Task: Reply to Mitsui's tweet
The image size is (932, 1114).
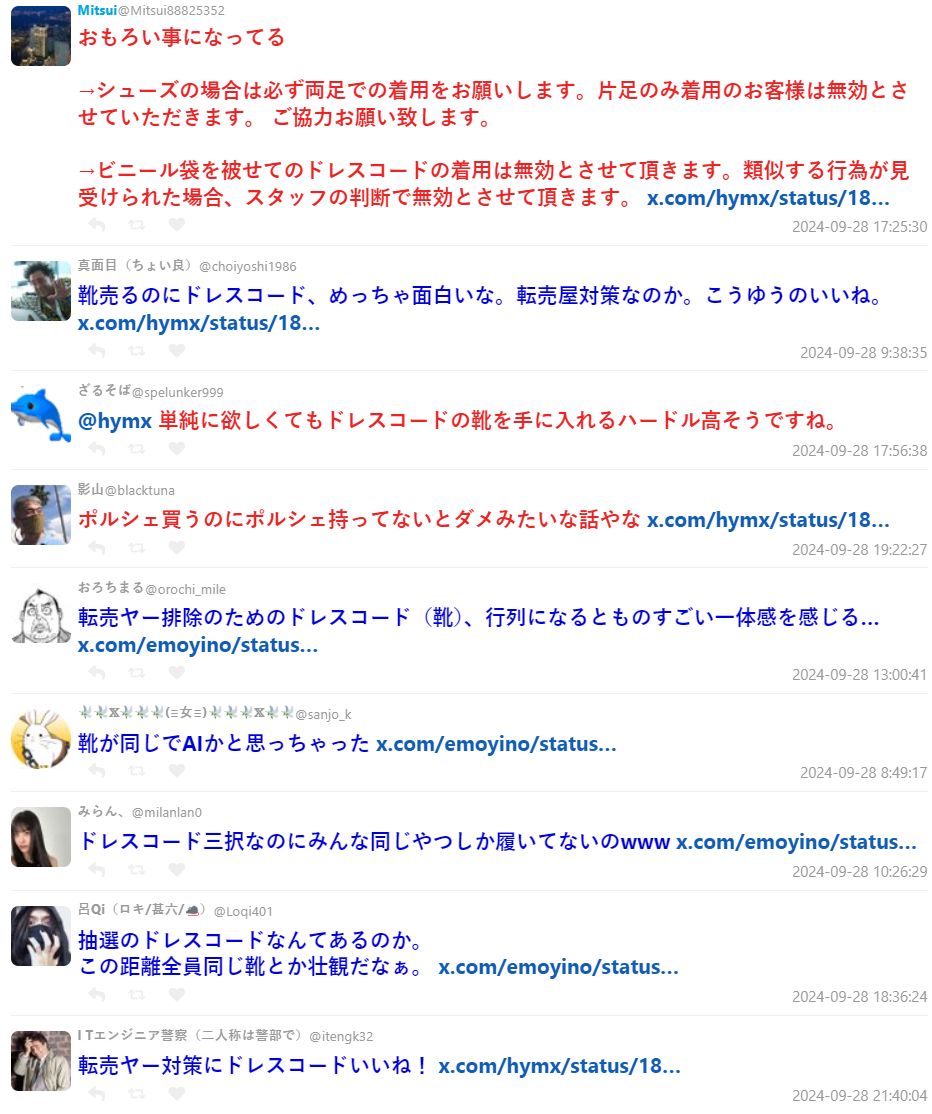Action: tap(97, 224)
